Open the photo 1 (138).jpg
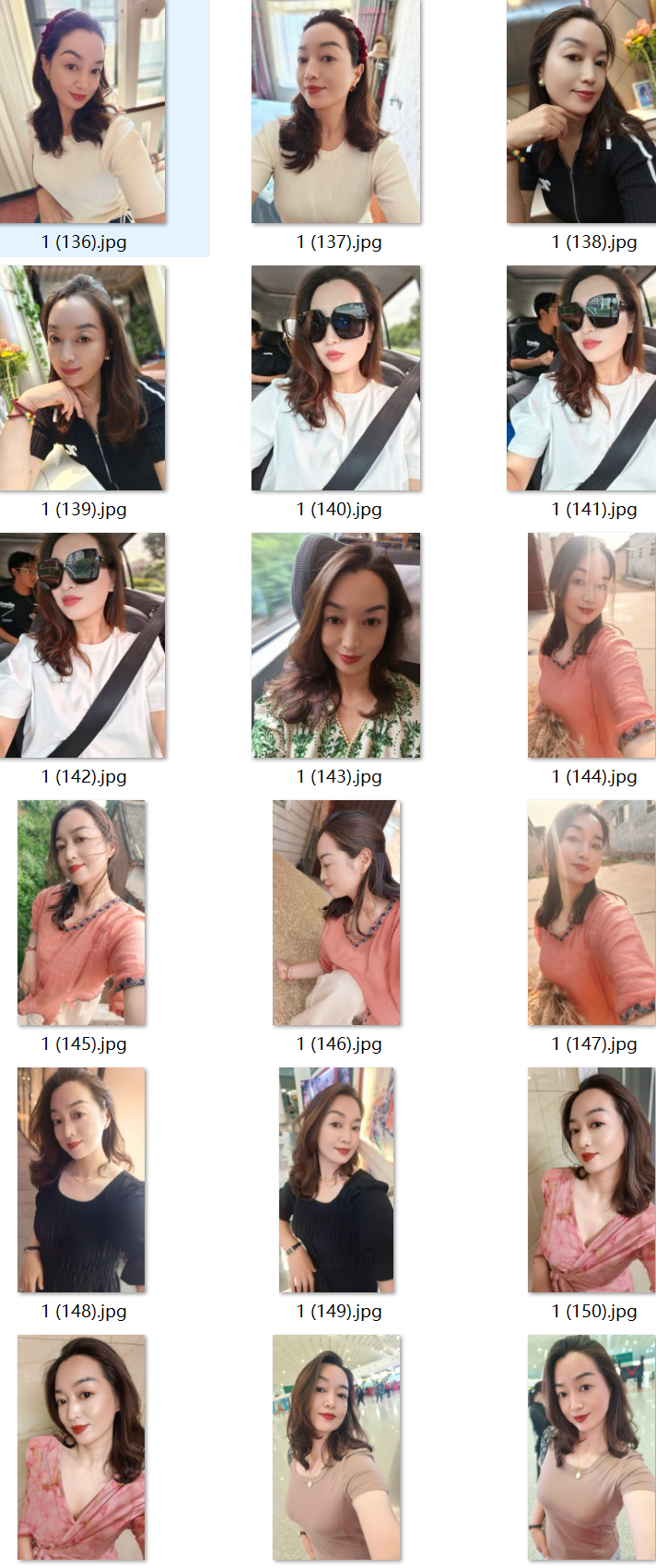 581,112
